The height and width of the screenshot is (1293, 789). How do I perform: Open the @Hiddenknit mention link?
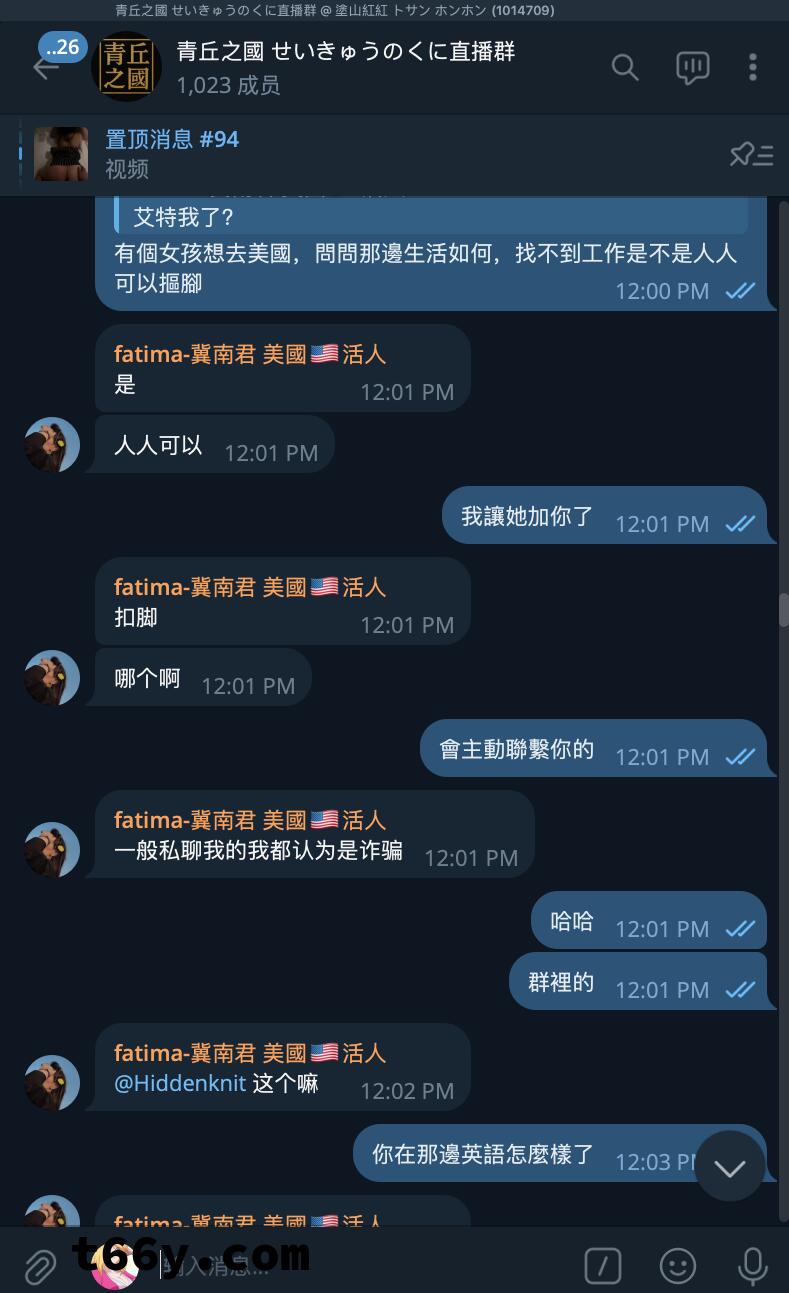coord(180,1083)
